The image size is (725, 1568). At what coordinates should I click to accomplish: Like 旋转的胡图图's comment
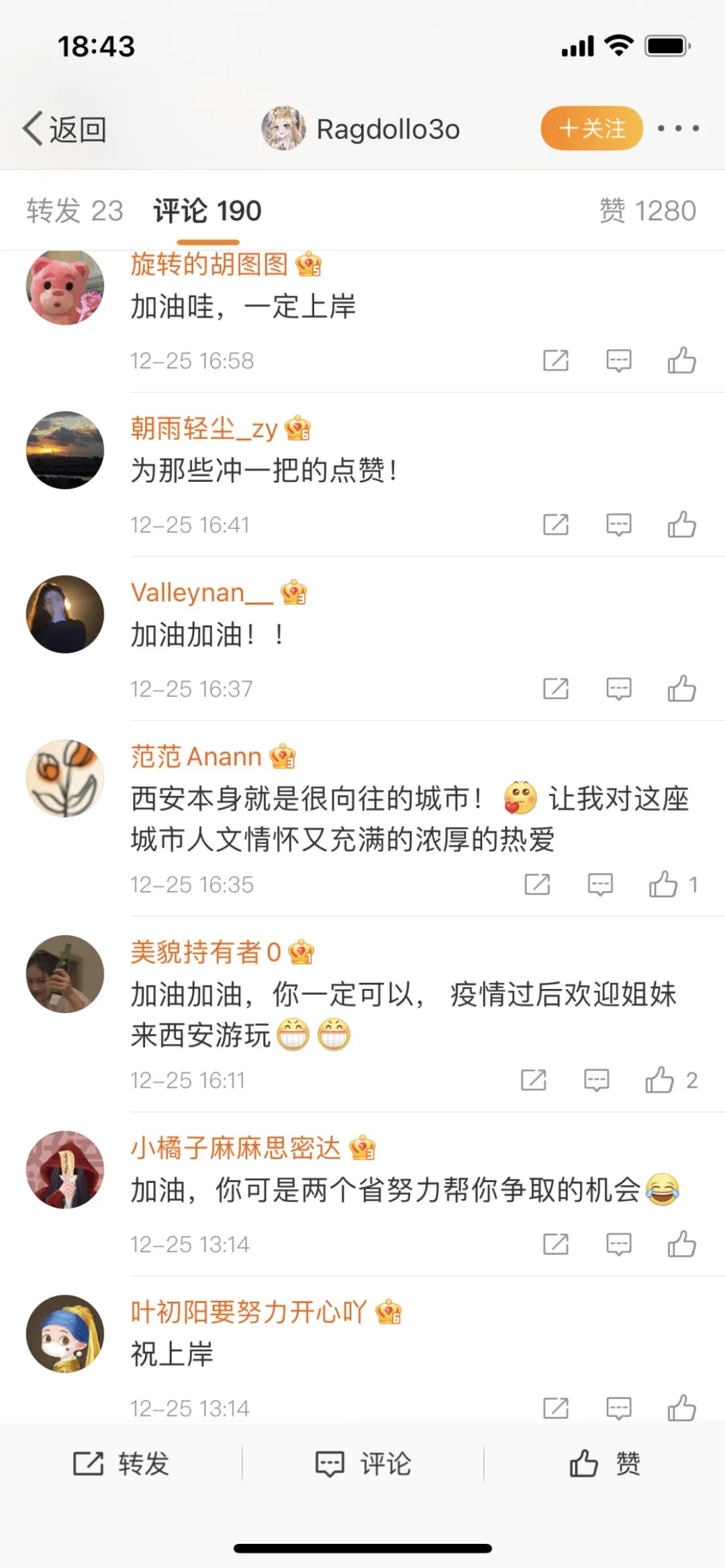(681, 360)
